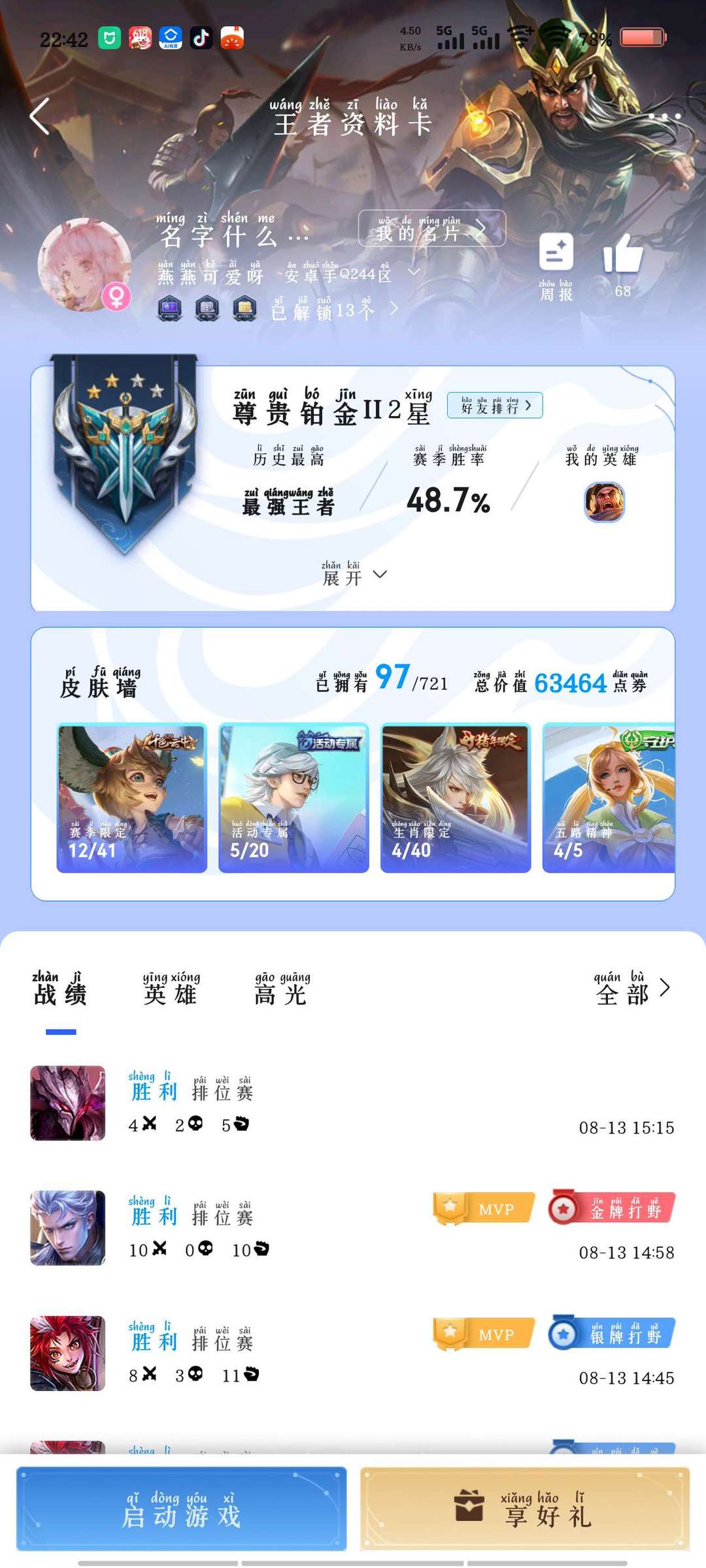Screen dimensions: 706x1568
Task: Open the match played at 08-13 14:58
Action: click(x=353, y=1228)
